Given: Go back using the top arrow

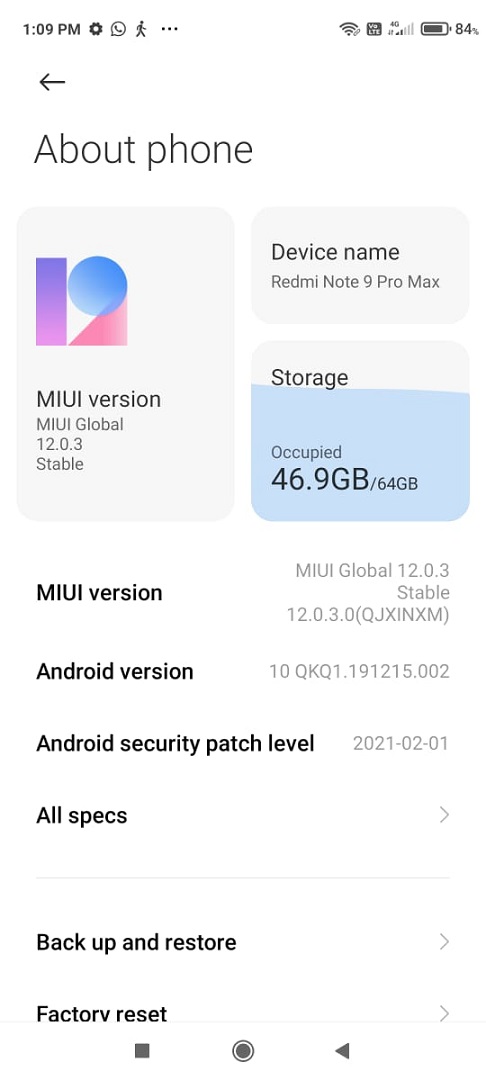Looking at the screenshot, I should click(52, 83).
